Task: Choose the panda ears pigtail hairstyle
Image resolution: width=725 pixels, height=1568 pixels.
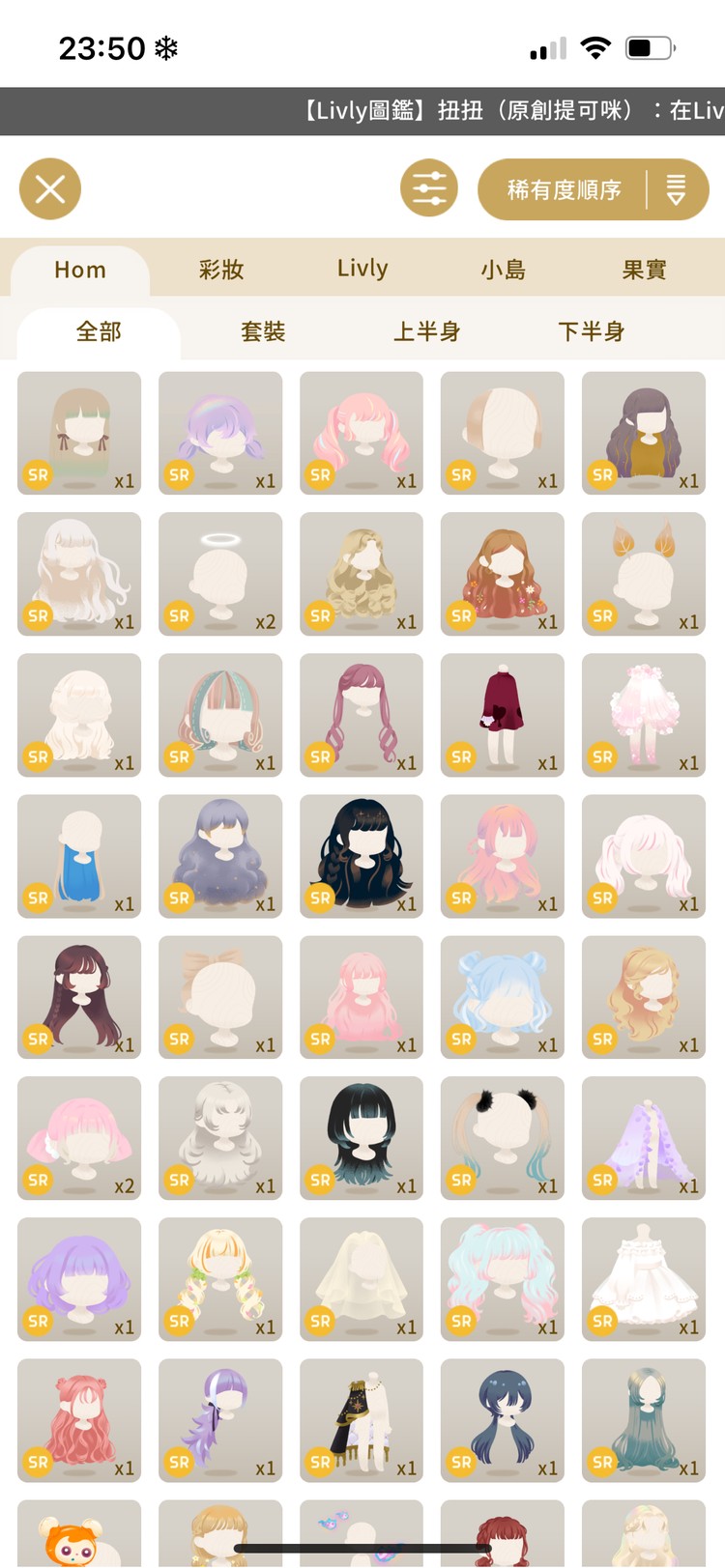Action: pos(503,1138)
